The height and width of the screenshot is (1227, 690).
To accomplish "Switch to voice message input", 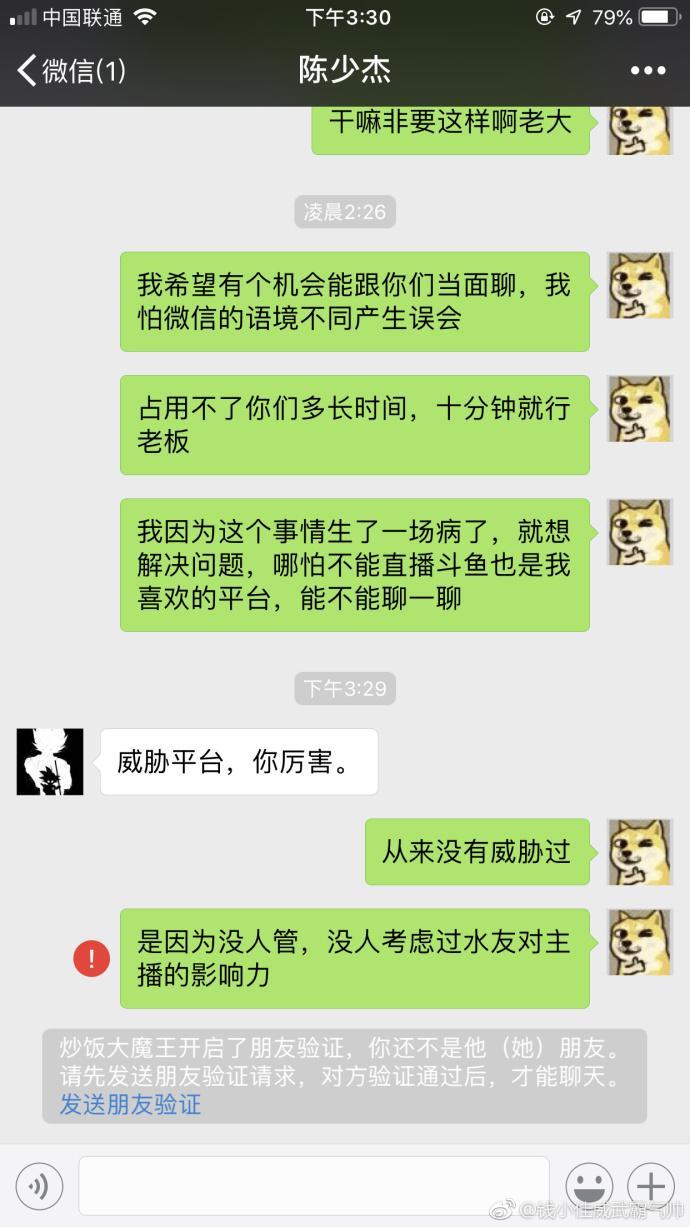I will (39, 1186).
